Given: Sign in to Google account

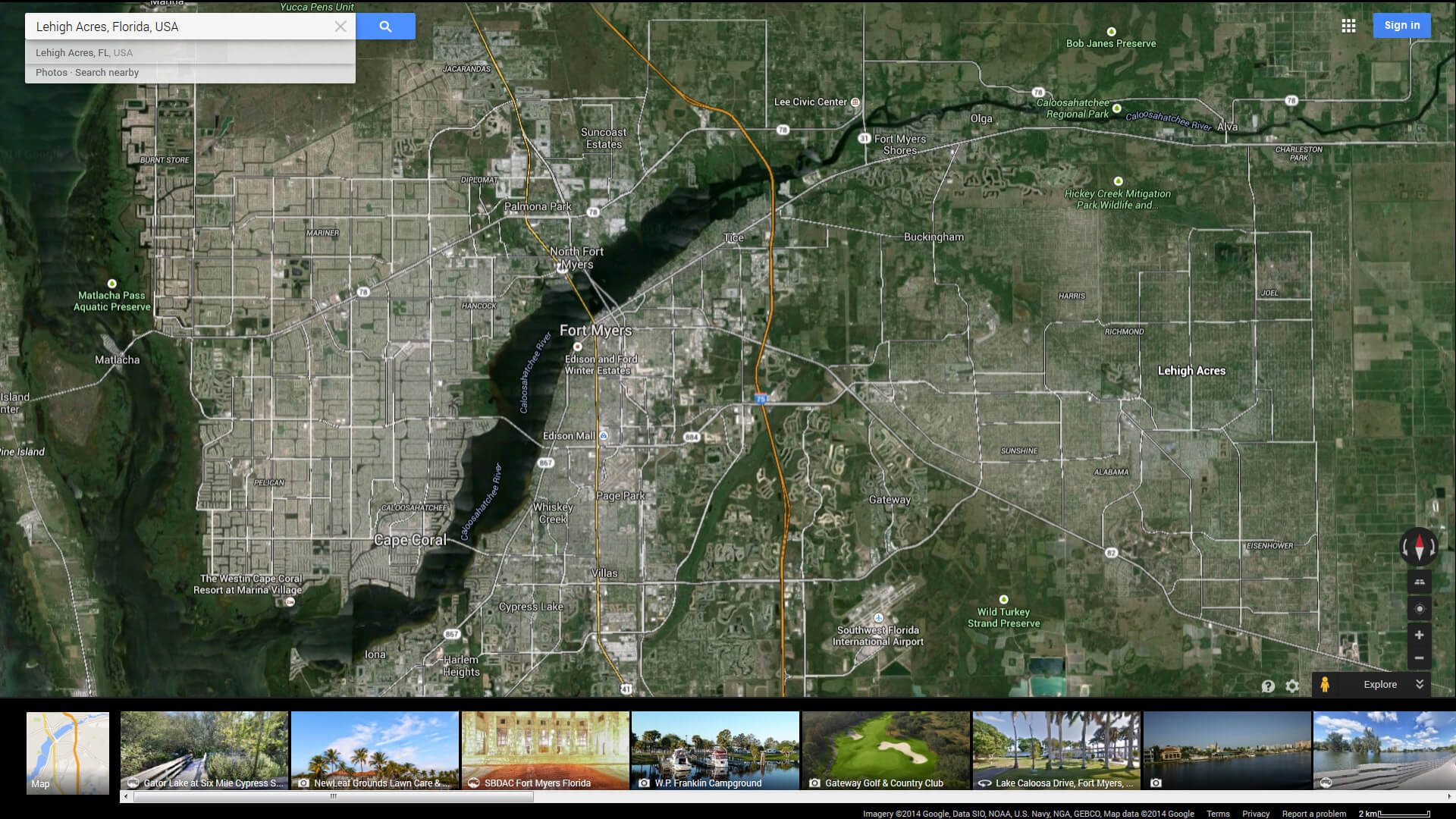Looking at the screenshot, I should point(1401,26).
